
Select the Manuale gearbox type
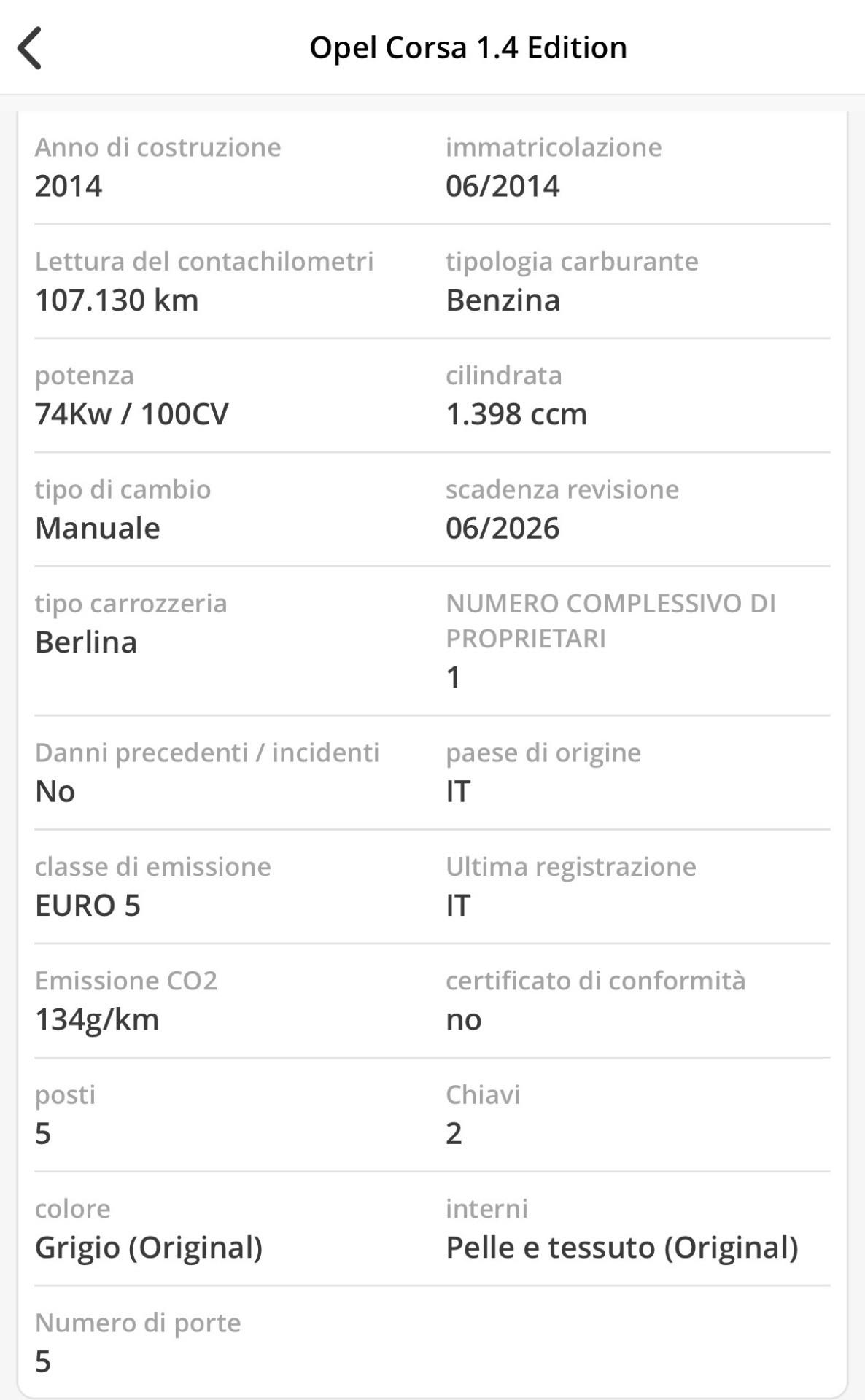pyautogui.click(x=98, y=527)
